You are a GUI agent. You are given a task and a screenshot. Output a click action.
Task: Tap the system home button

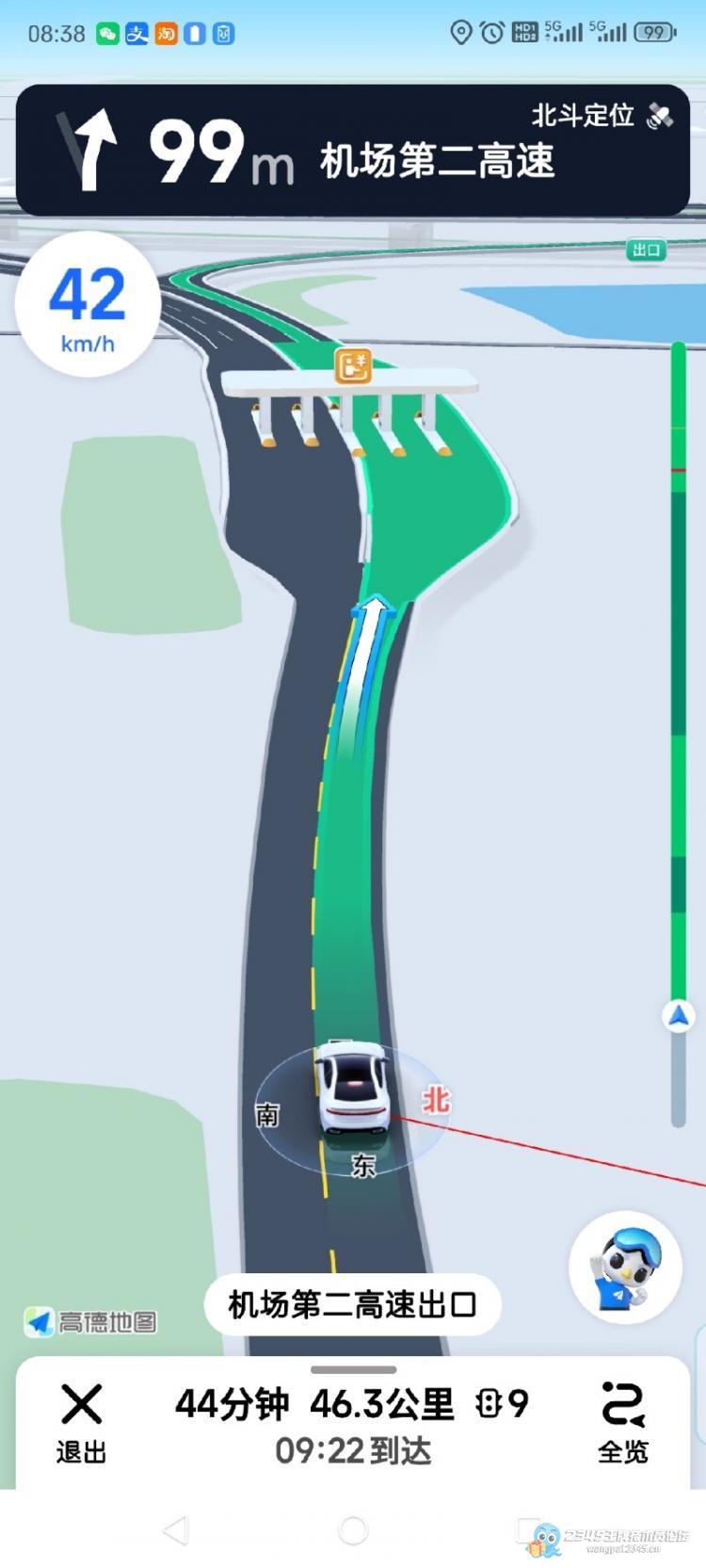tap(353, 1530)
